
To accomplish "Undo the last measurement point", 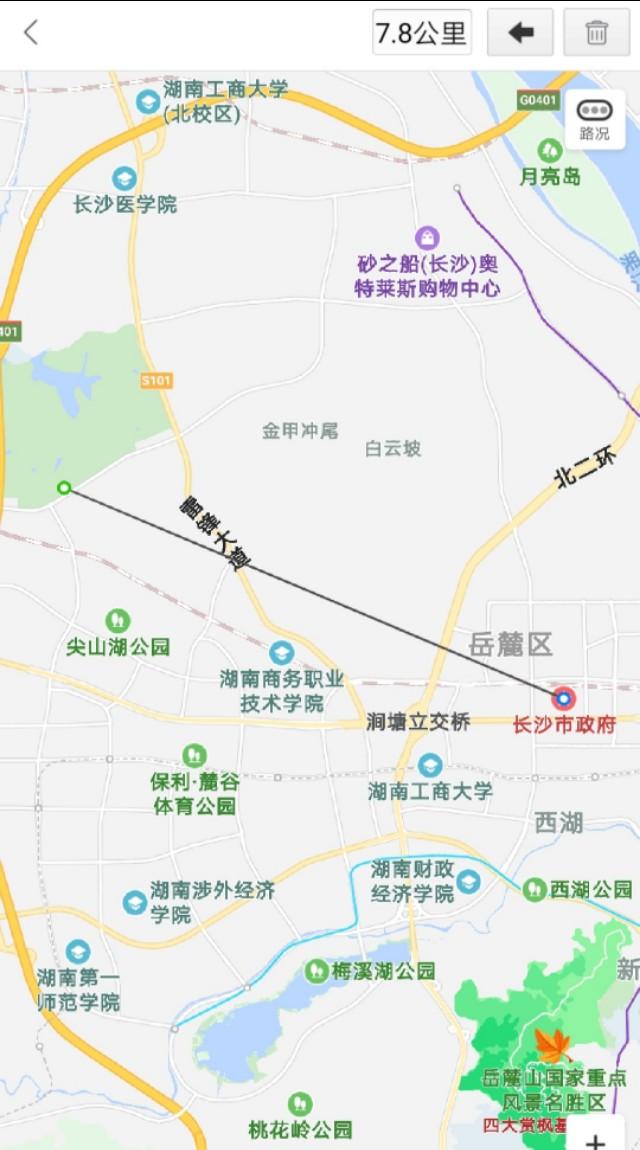I will [520, 33].
